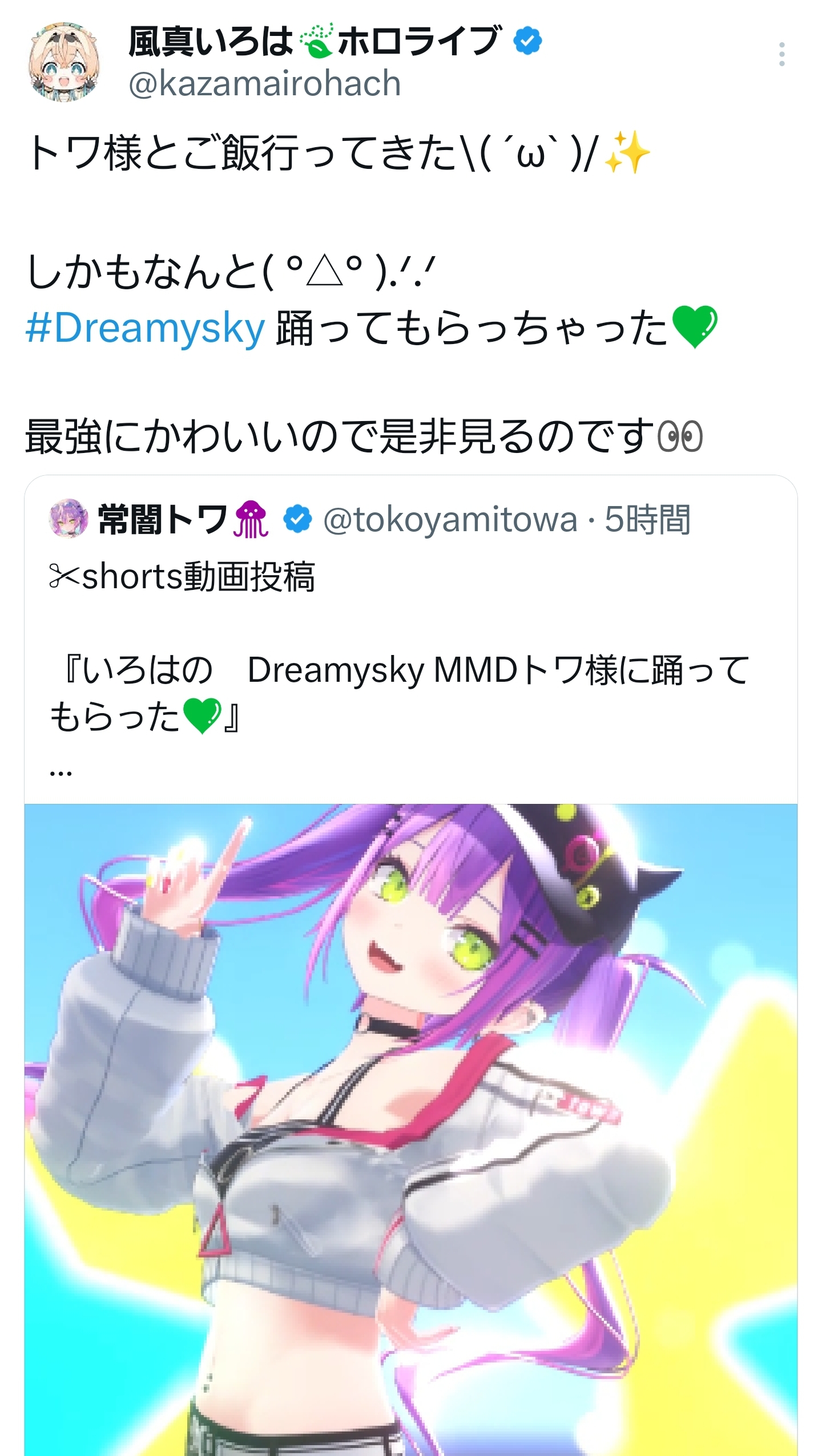
Task: Open Kazama Iroha's profile avatar
Action: coord(64,62)
